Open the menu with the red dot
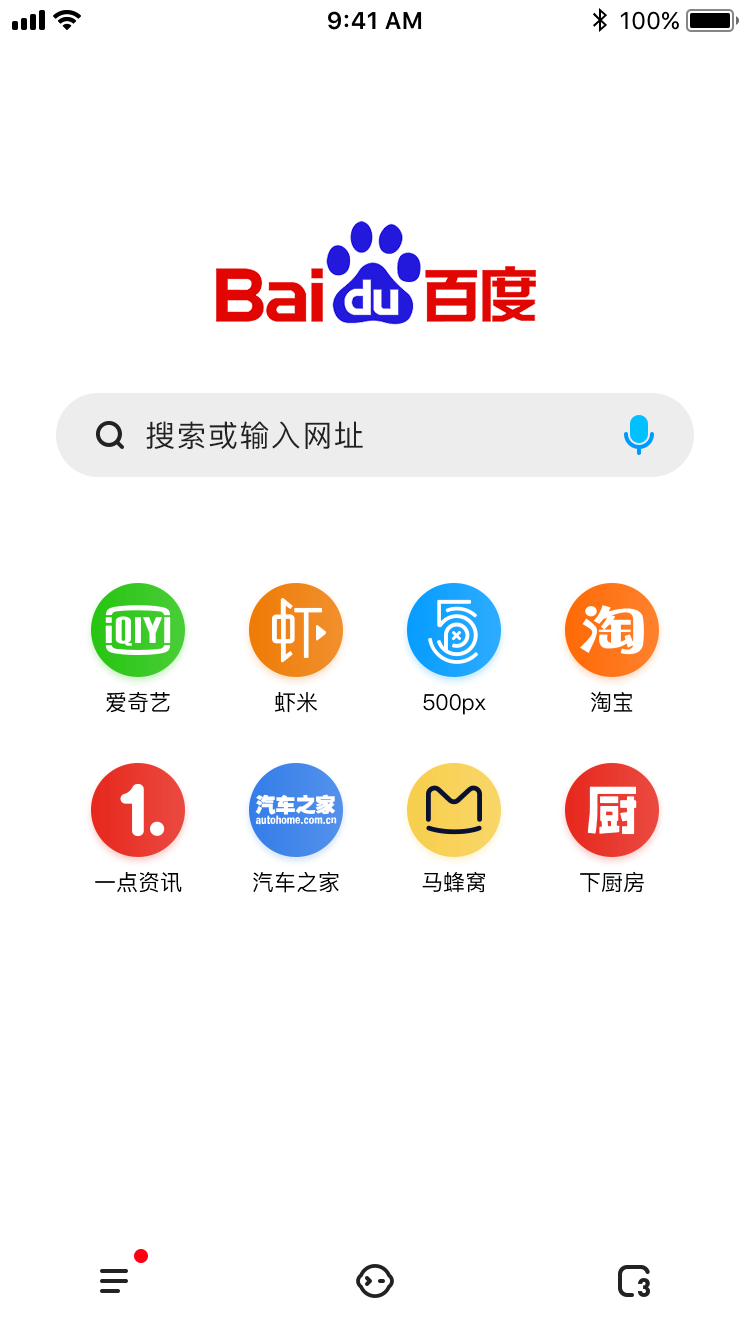The height and width of the screenshot is (1334, 750). click(115, 1280)
